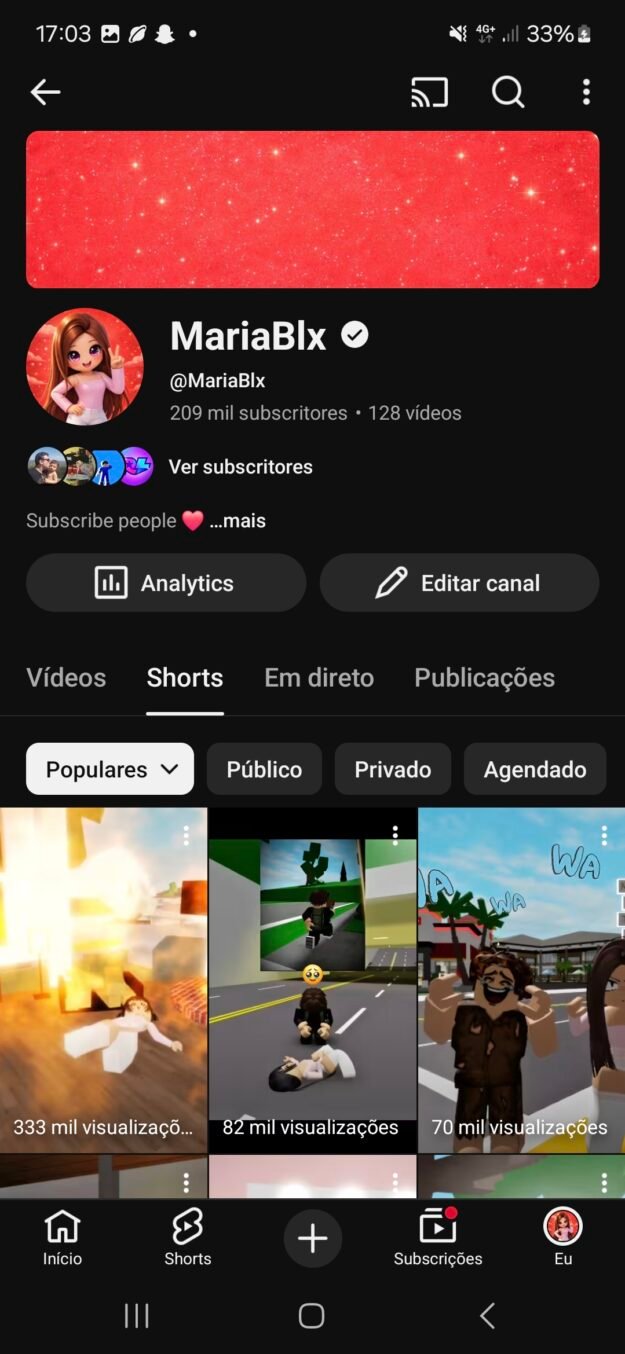Open the Populares sort dropdown
The height and width of the screenshot is (1354, 625).
pos(110,769)
